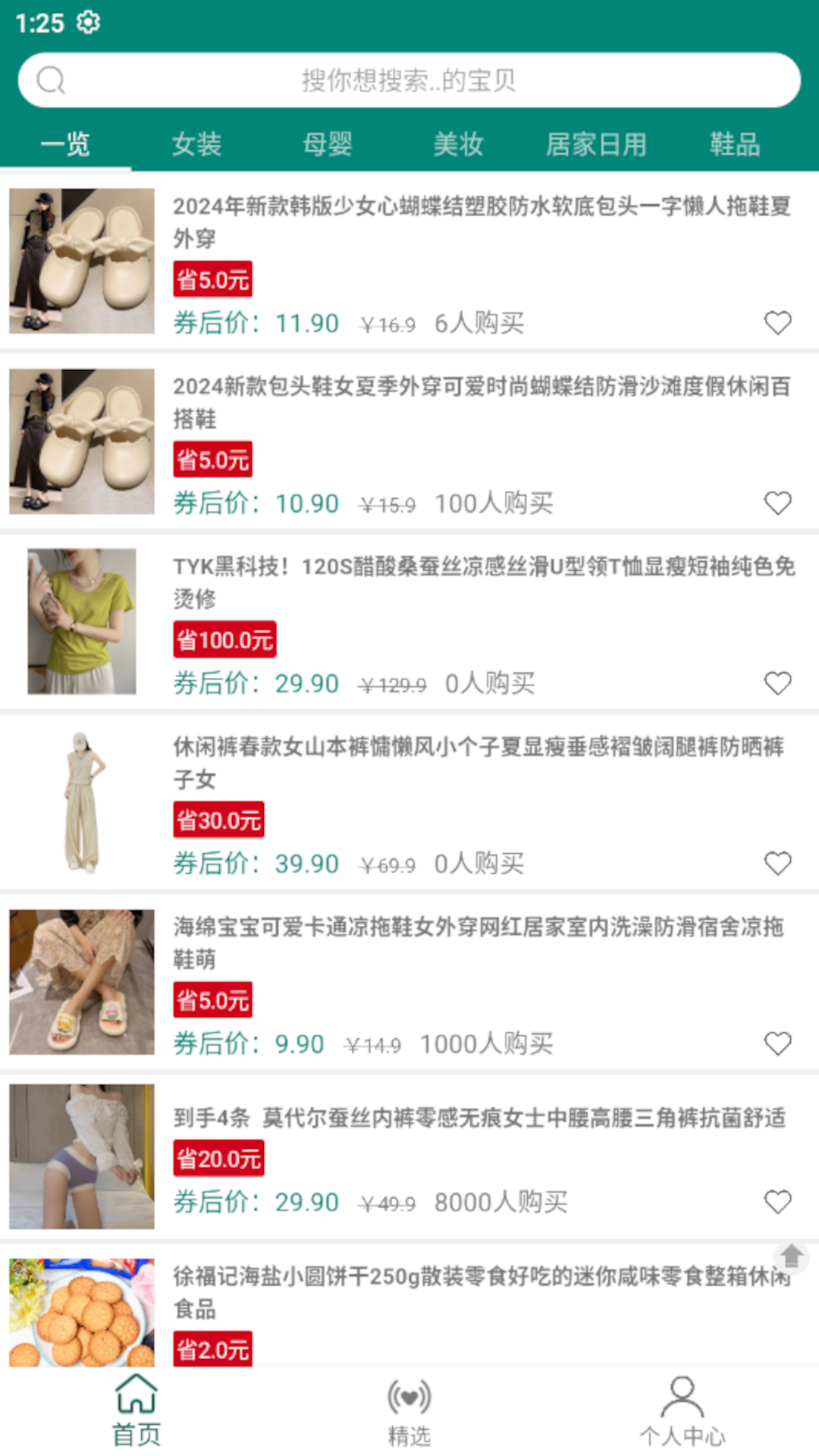The width and height of the screenshot is (819, 1456).
Task: Tap the search magnifier icon
Action: tap(50, 79)
